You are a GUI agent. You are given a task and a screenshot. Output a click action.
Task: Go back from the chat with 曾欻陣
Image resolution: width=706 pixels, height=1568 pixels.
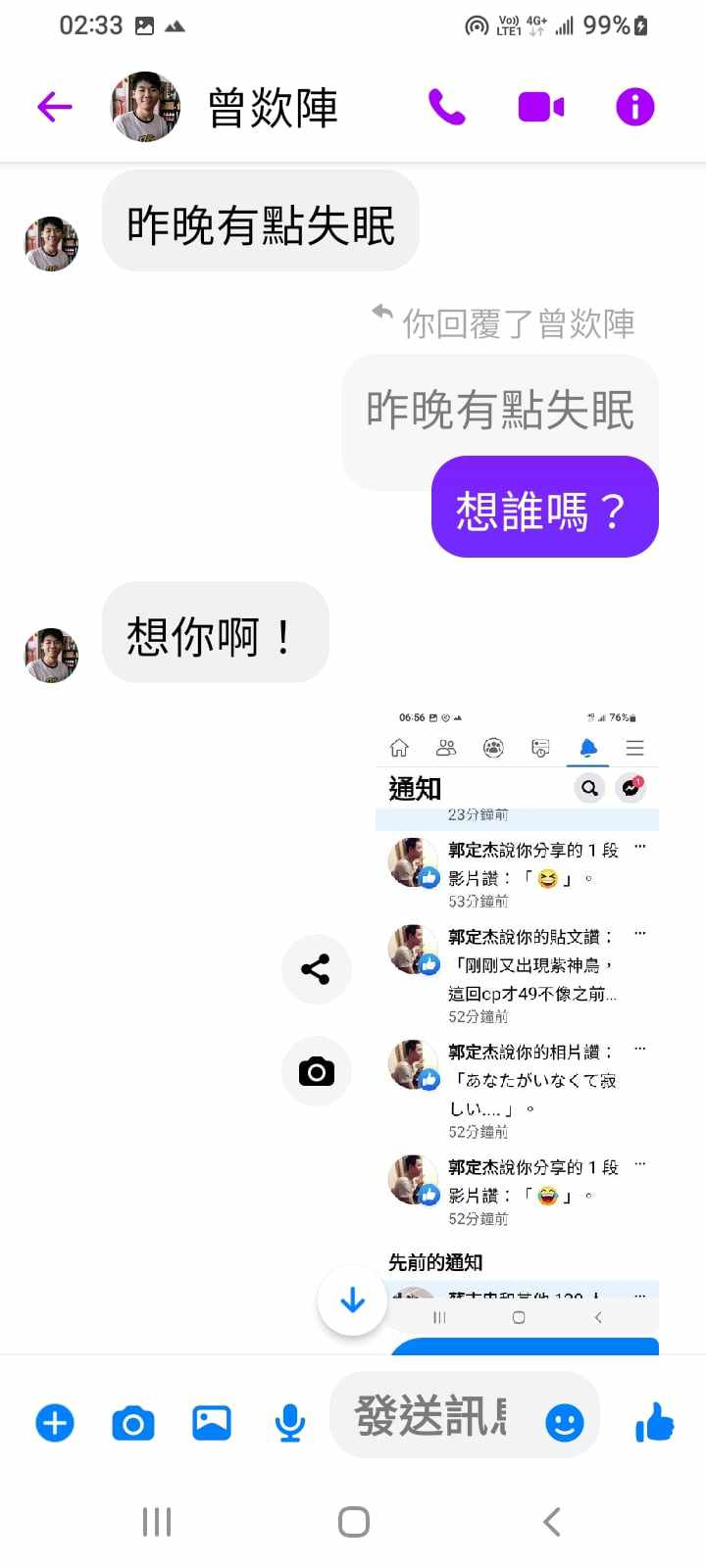coord(55,106)
